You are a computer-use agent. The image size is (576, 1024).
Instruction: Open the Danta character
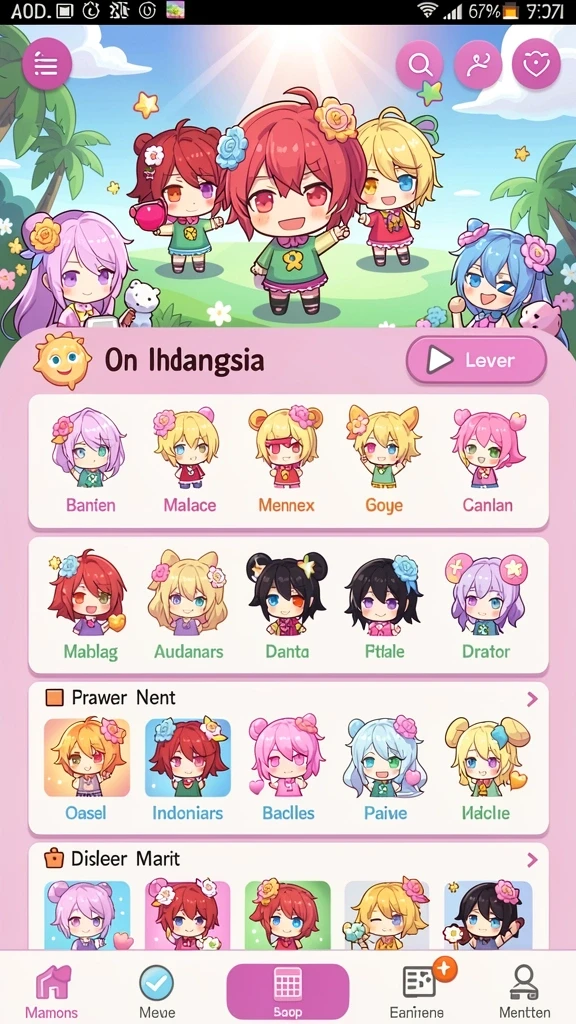287,605
